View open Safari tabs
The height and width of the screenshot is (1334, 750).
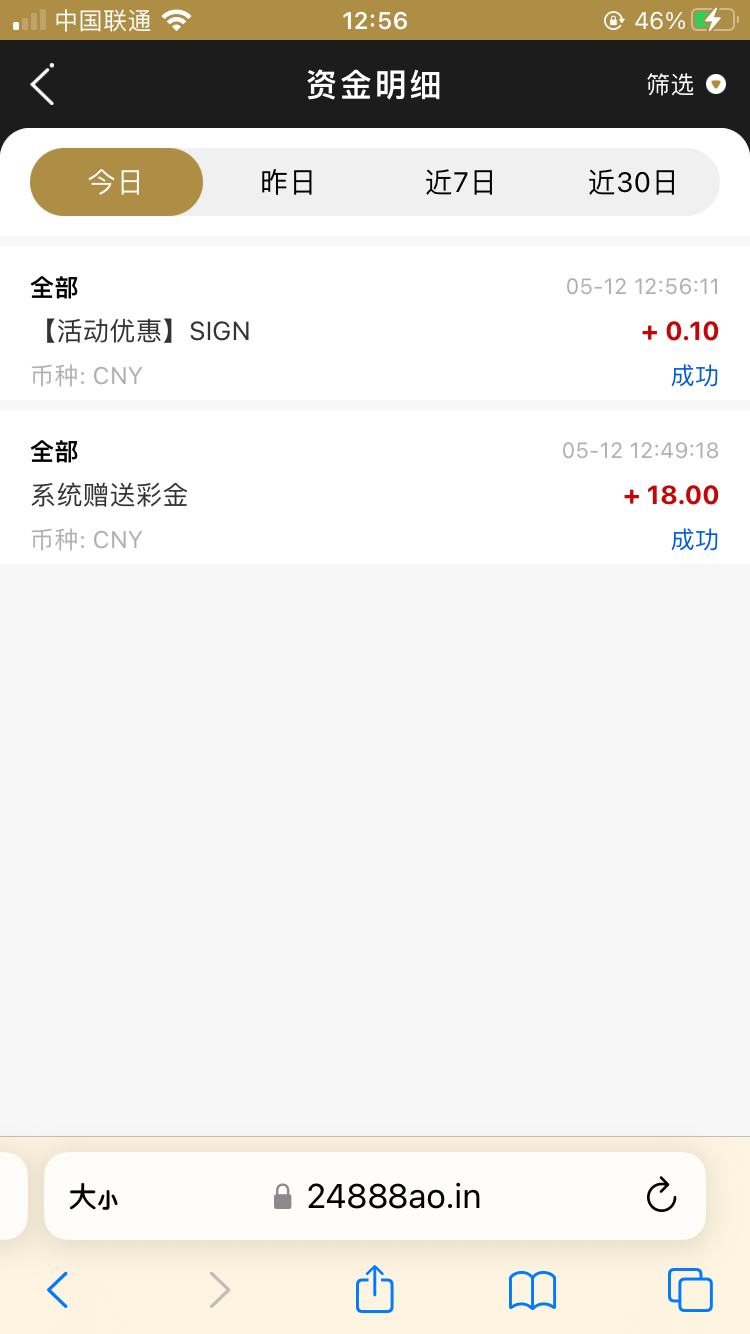[690, 1290]
